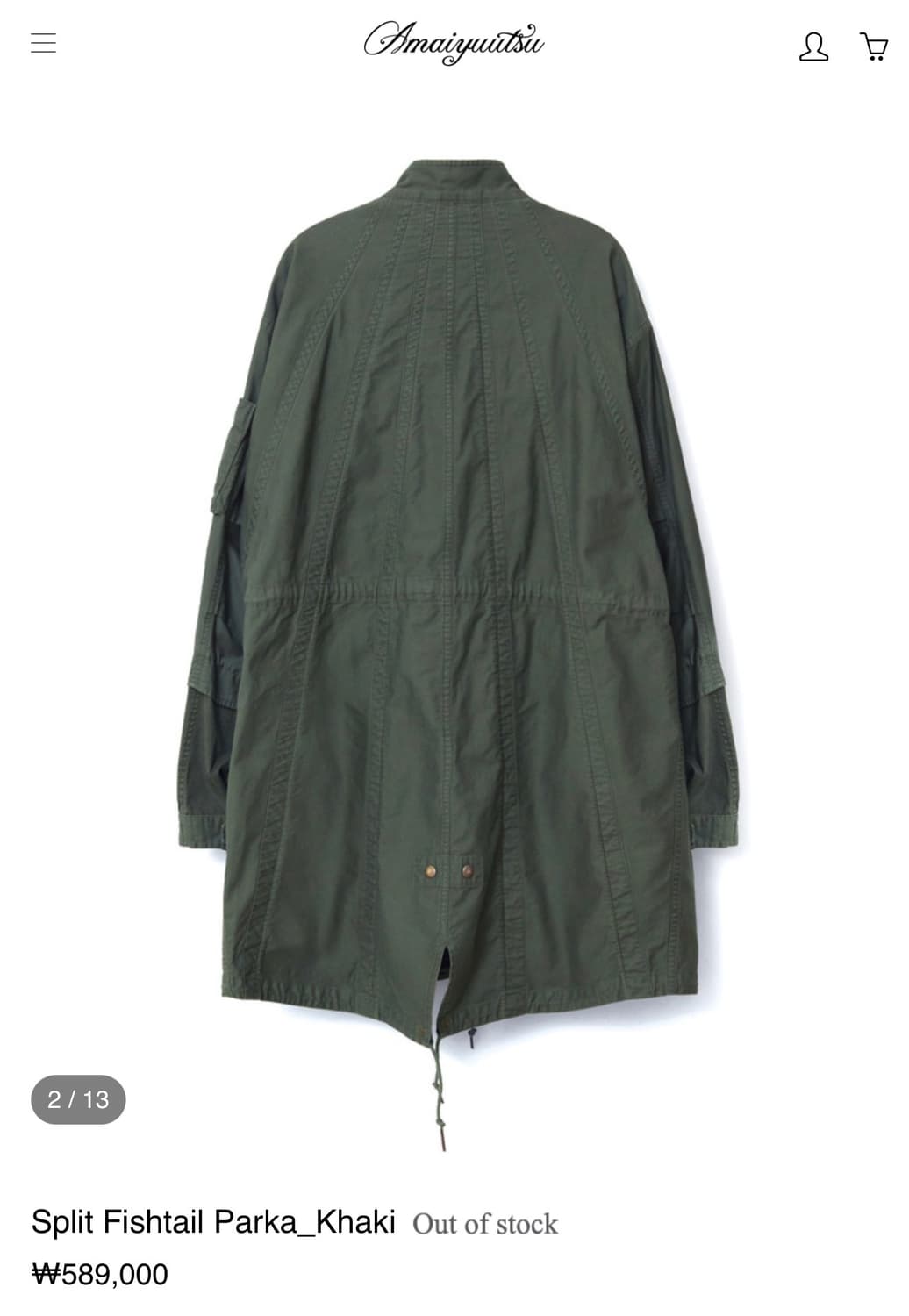The image size is (909, 1316).
Task: Check cart contents using the basket icon
Action: (875, 46)
